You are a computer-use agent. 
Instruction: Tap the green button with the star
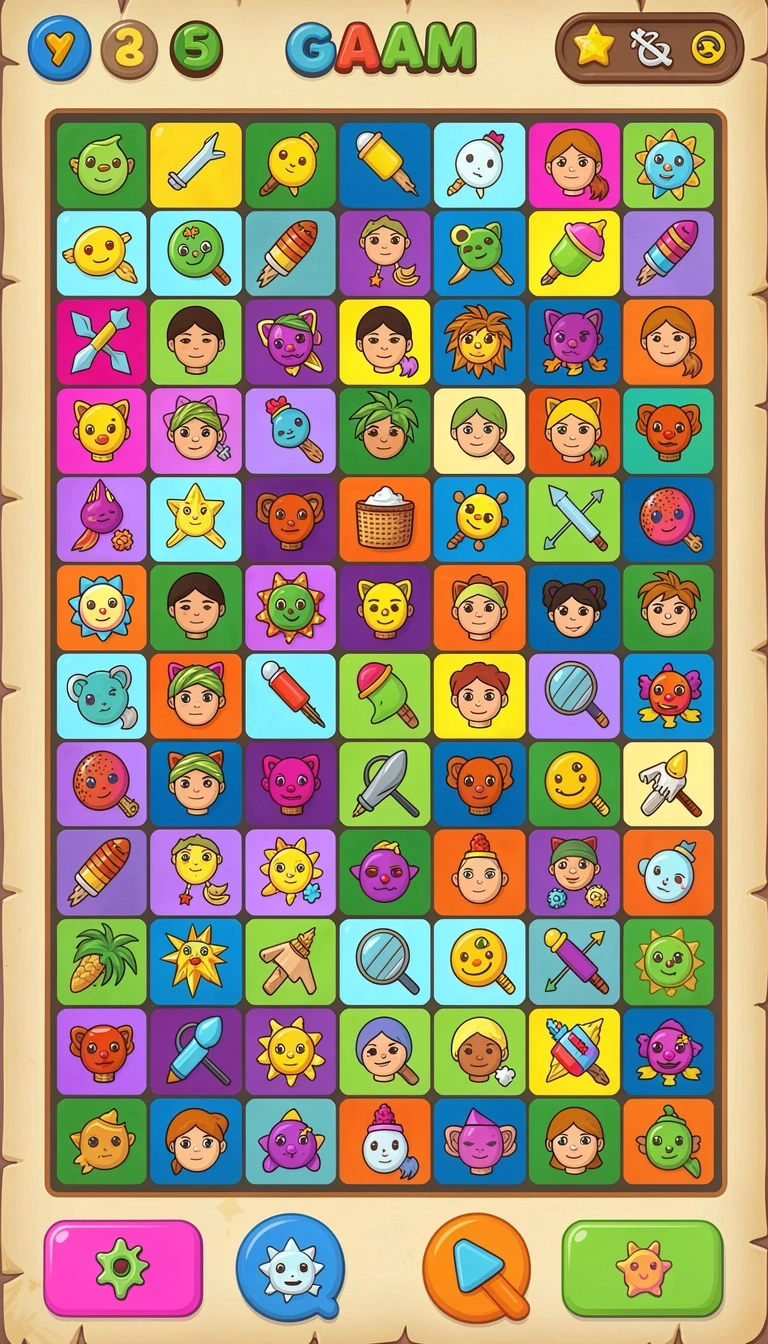643,1268
